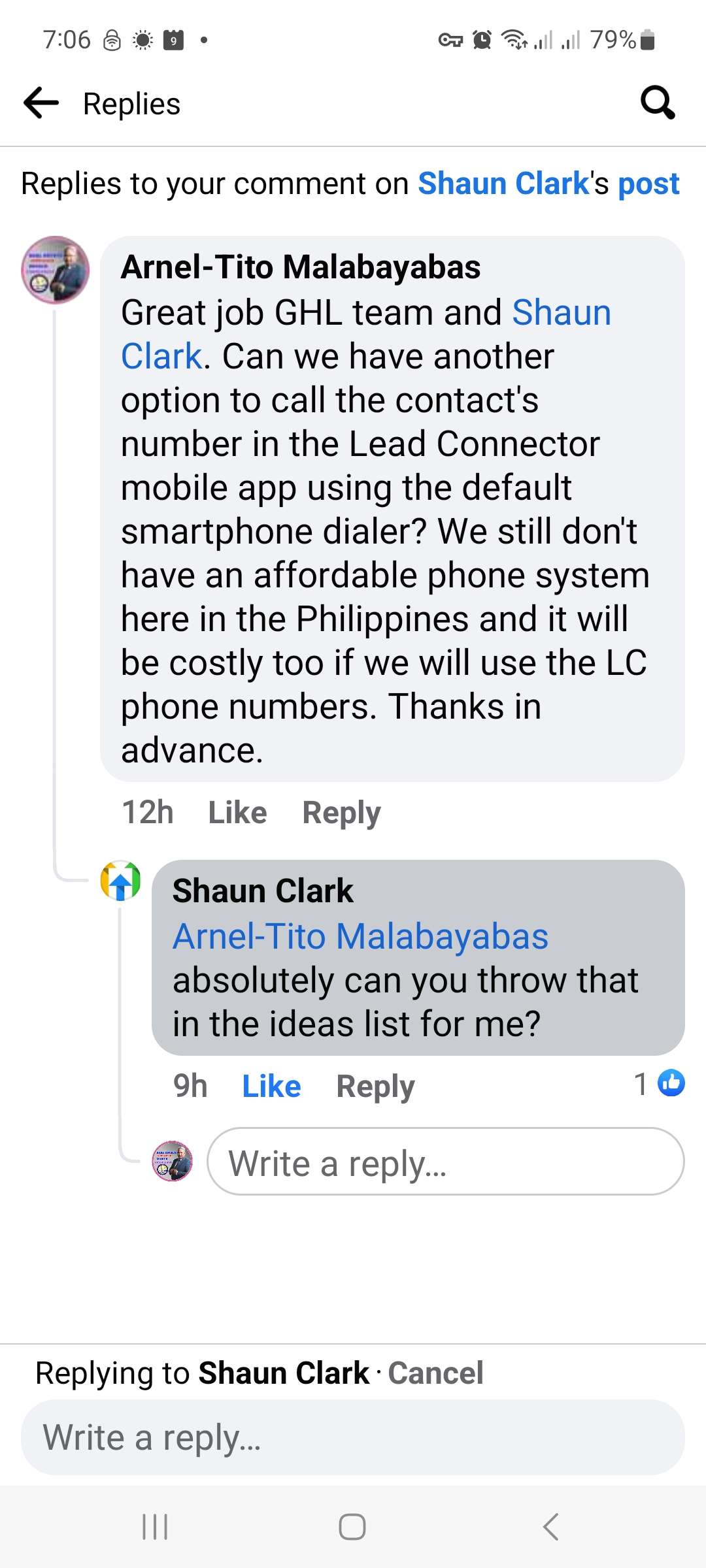The height and width of the screenshot is (1568, 706).
Task: Open Arnel-Tito Malabayabas profile picture
Action: click(x=56, y=270)
